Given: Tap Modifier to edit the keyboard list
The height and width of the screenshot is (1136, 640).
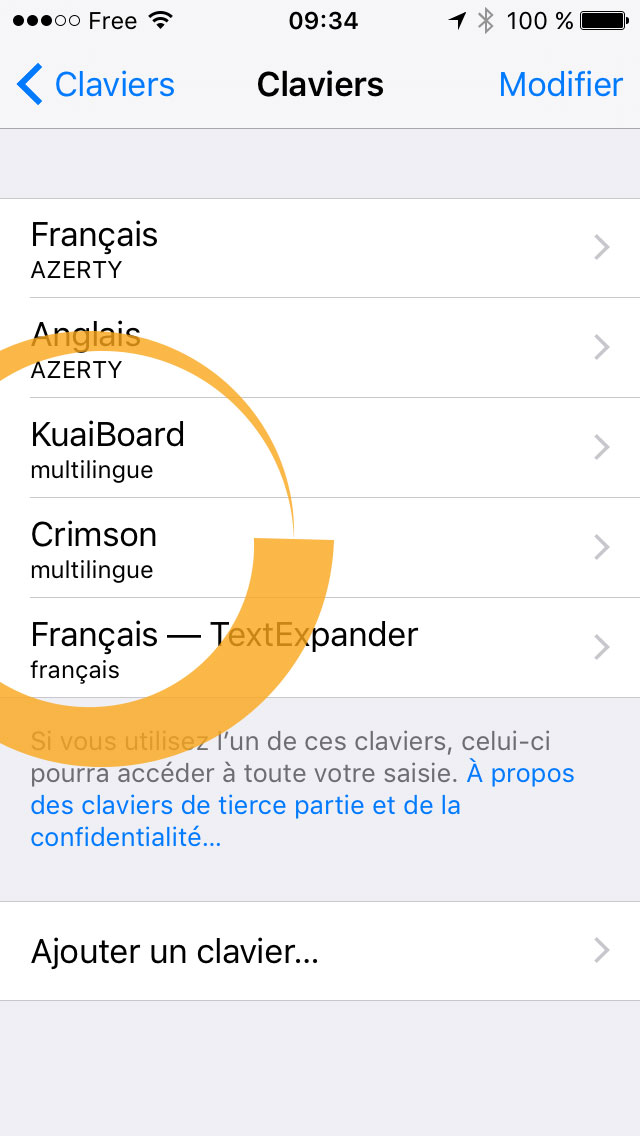Looking at the screenshot, I should click(560, 85).
